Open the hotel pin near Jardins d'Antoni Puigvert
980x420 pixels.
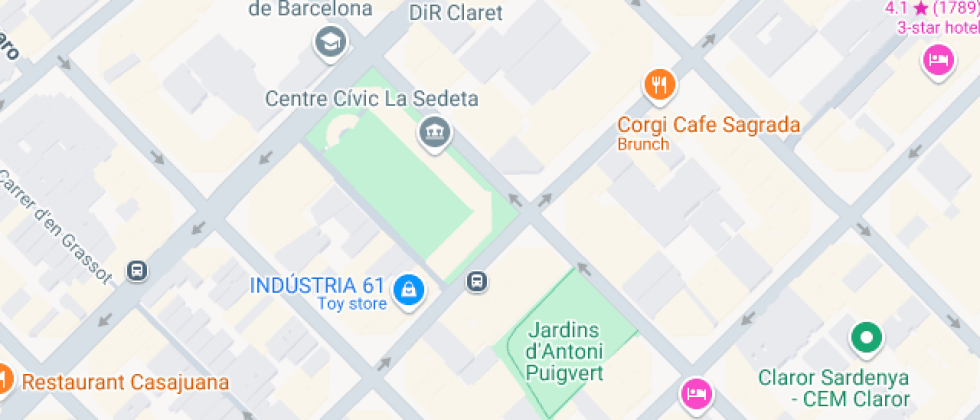696,392
